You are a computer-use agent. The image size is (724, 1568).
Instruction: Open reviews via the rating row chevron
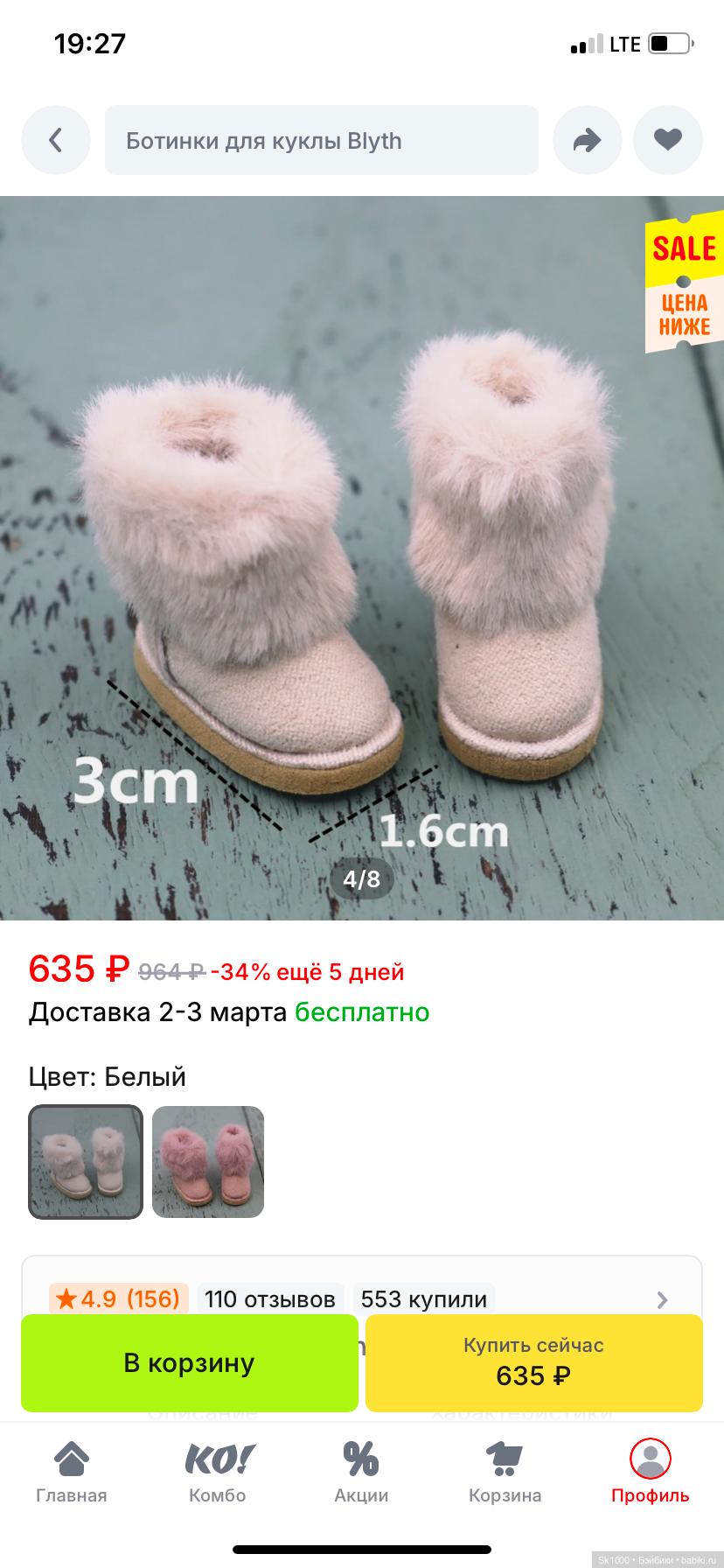[x=662, y=1299]
